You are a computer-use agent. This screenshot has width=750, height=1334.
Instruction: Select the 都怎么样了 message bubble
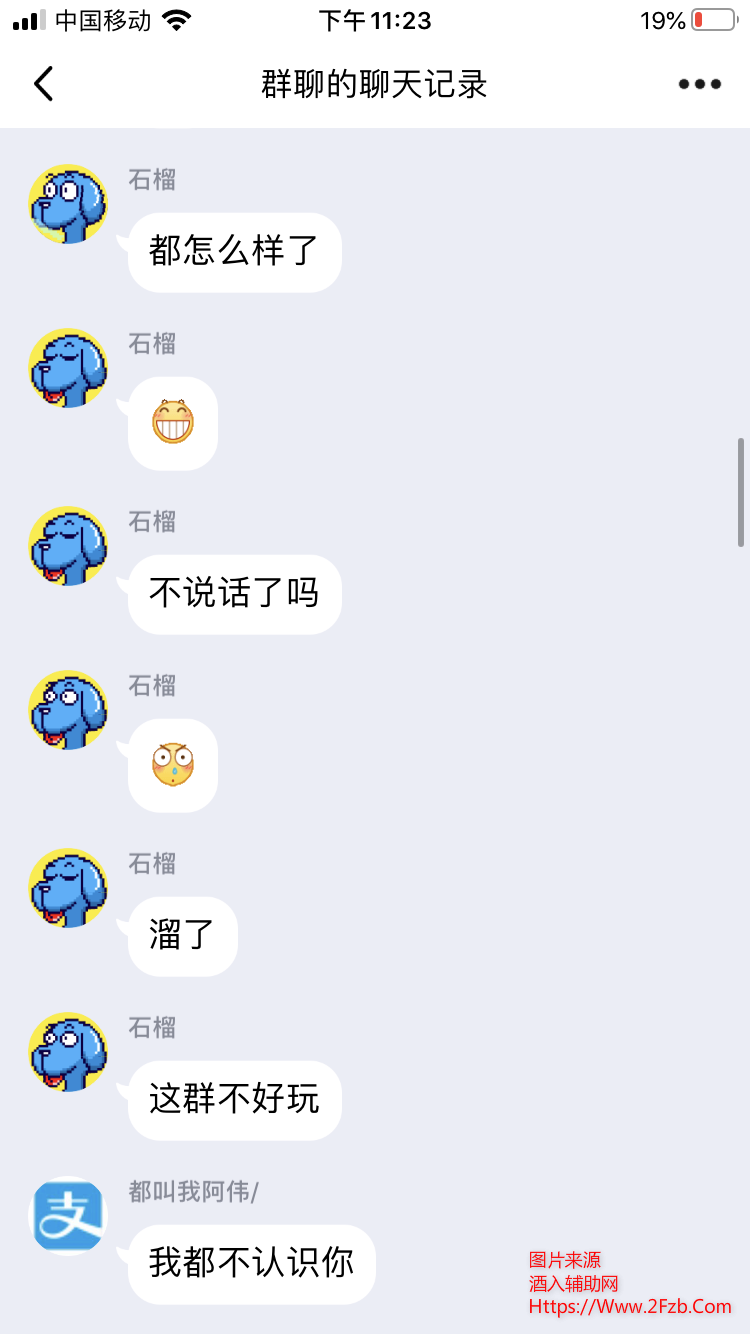233,252
